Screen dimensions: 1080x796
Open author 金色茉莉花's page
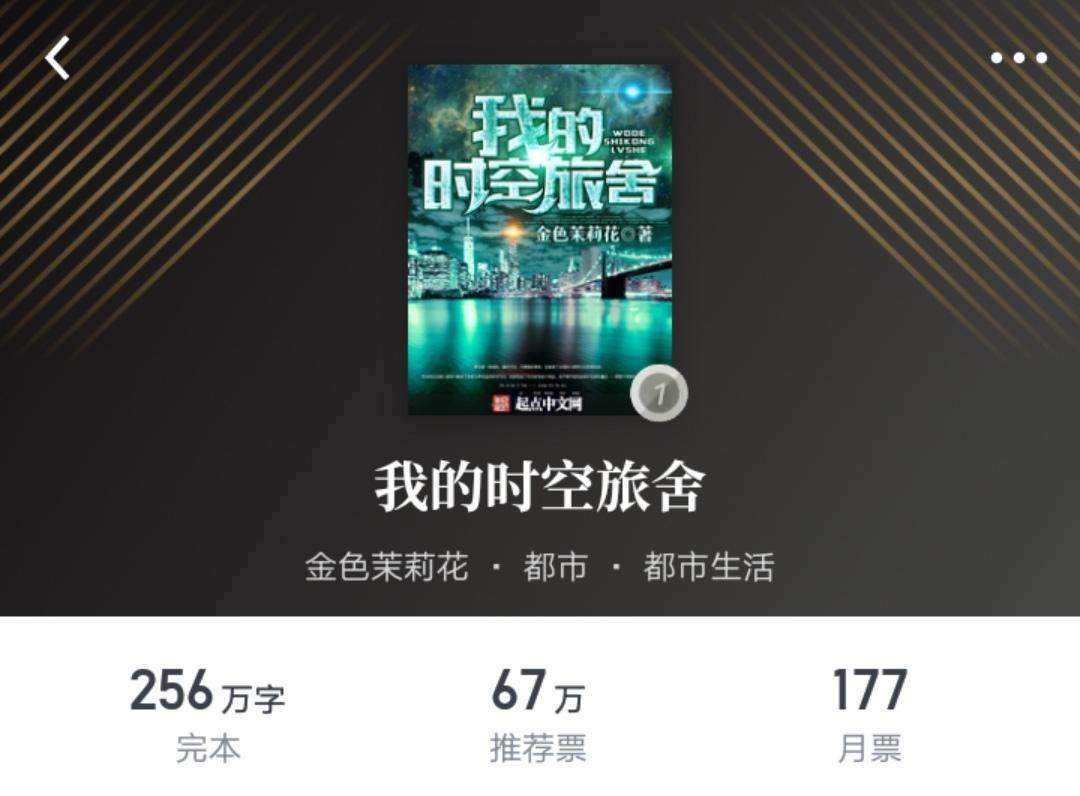[386, 567]
